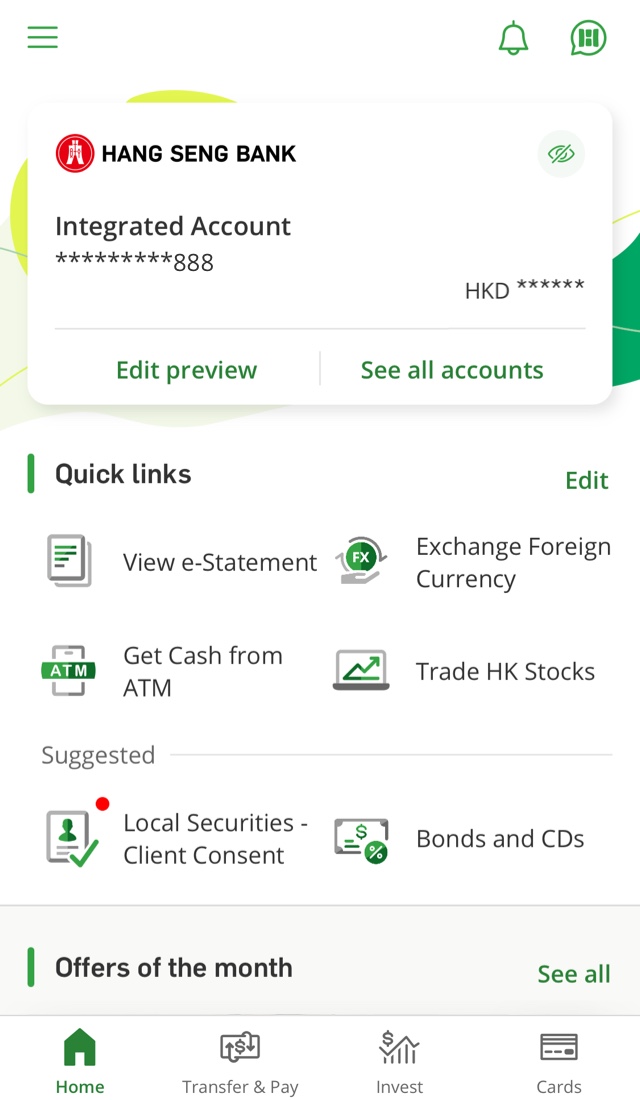Open Exchange Foreign Currency
This screenshot has height=1100, width=640.
click(x=472, y=562)
